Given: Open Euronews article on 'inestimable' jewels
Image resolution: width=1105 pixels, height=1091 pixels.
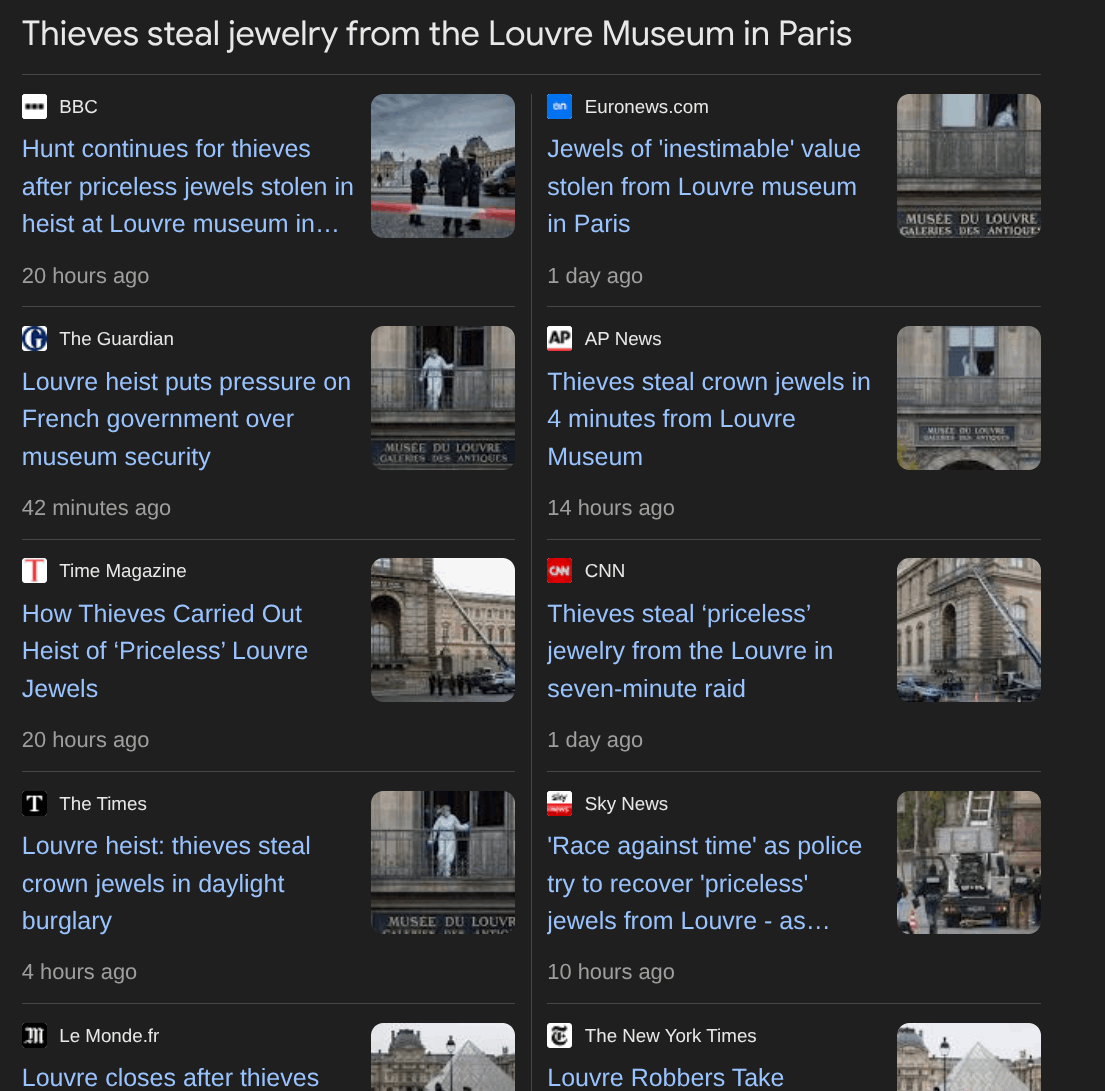Looking at the screenshot, I should 703,187.
